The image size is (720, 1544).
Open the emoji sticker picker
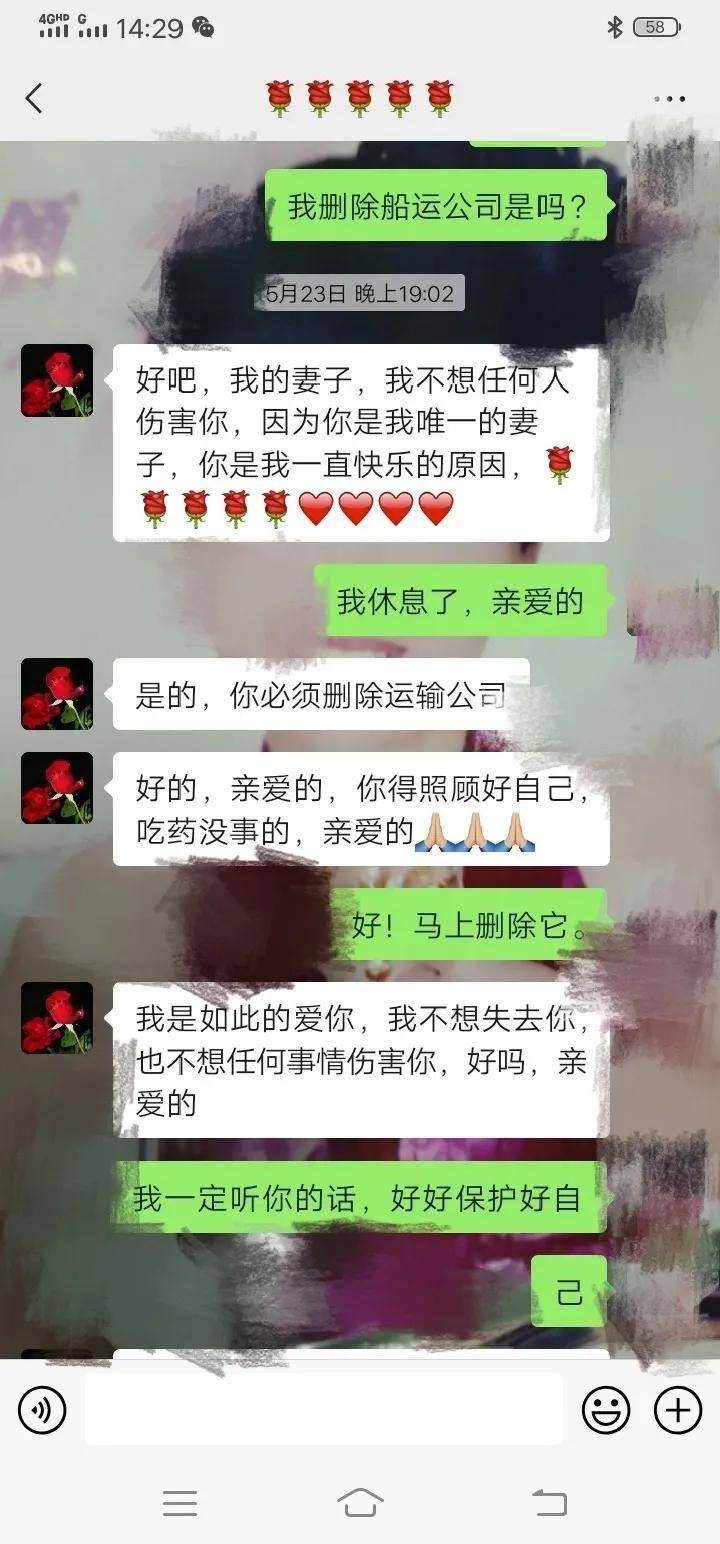point(606,1410)
